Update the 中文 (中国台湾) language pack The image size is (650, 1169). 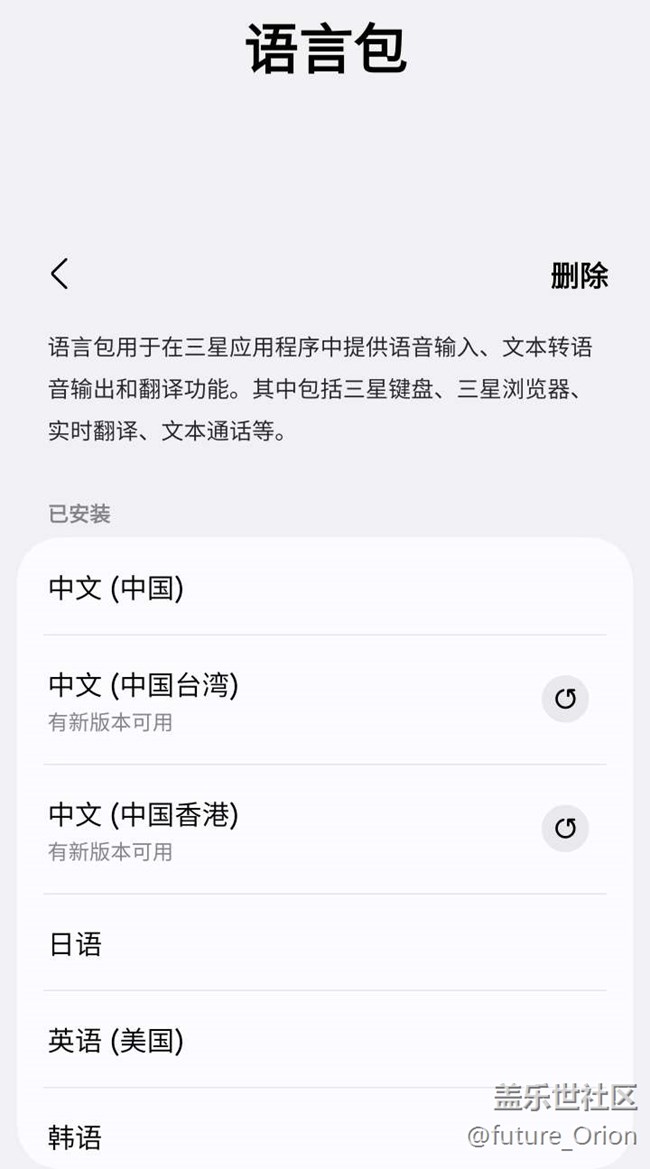pos(565,699)
